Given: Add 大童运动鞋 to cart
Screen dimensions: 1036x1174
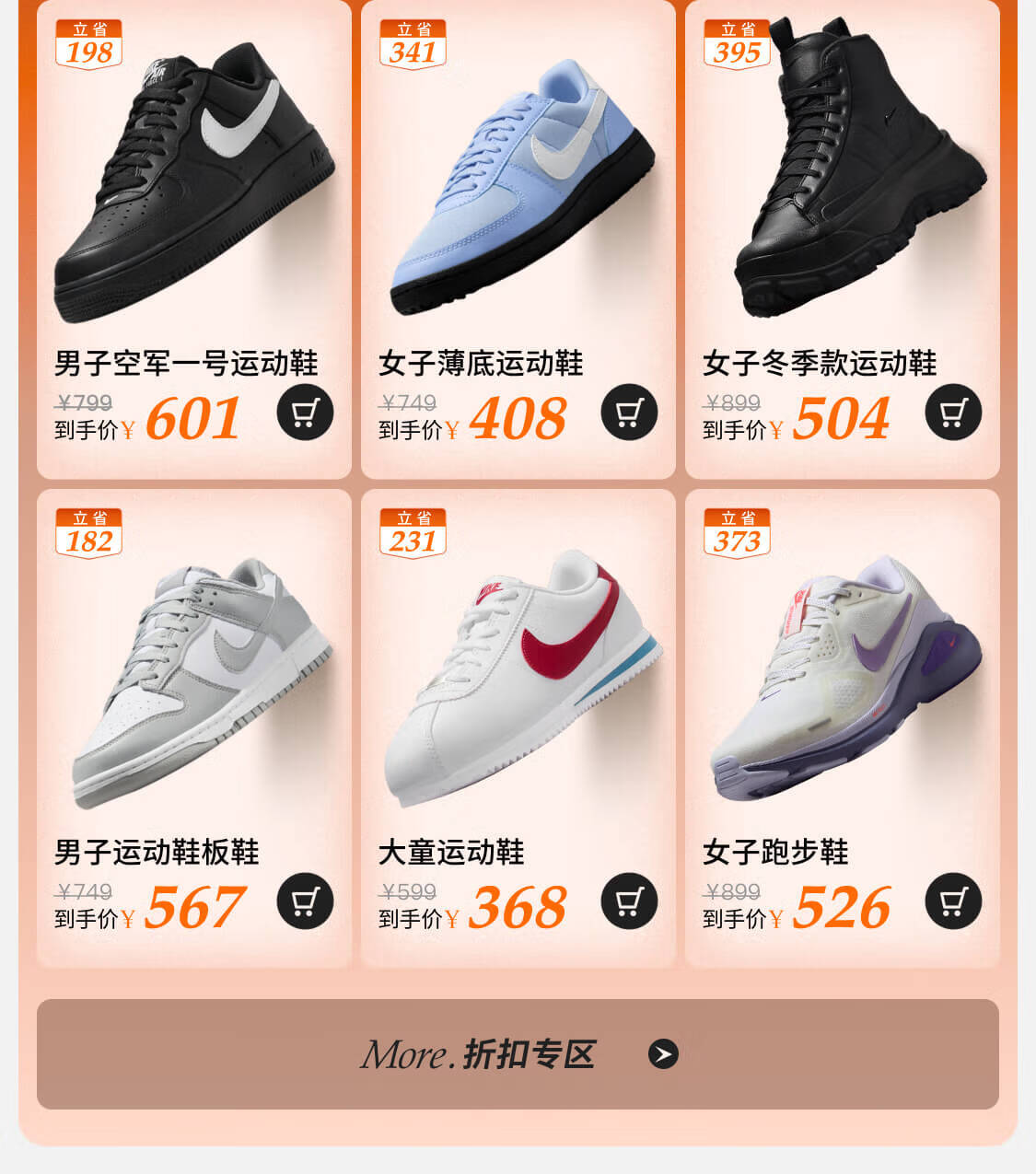Looking at the screenshot, I should click(x=629, y=901).
